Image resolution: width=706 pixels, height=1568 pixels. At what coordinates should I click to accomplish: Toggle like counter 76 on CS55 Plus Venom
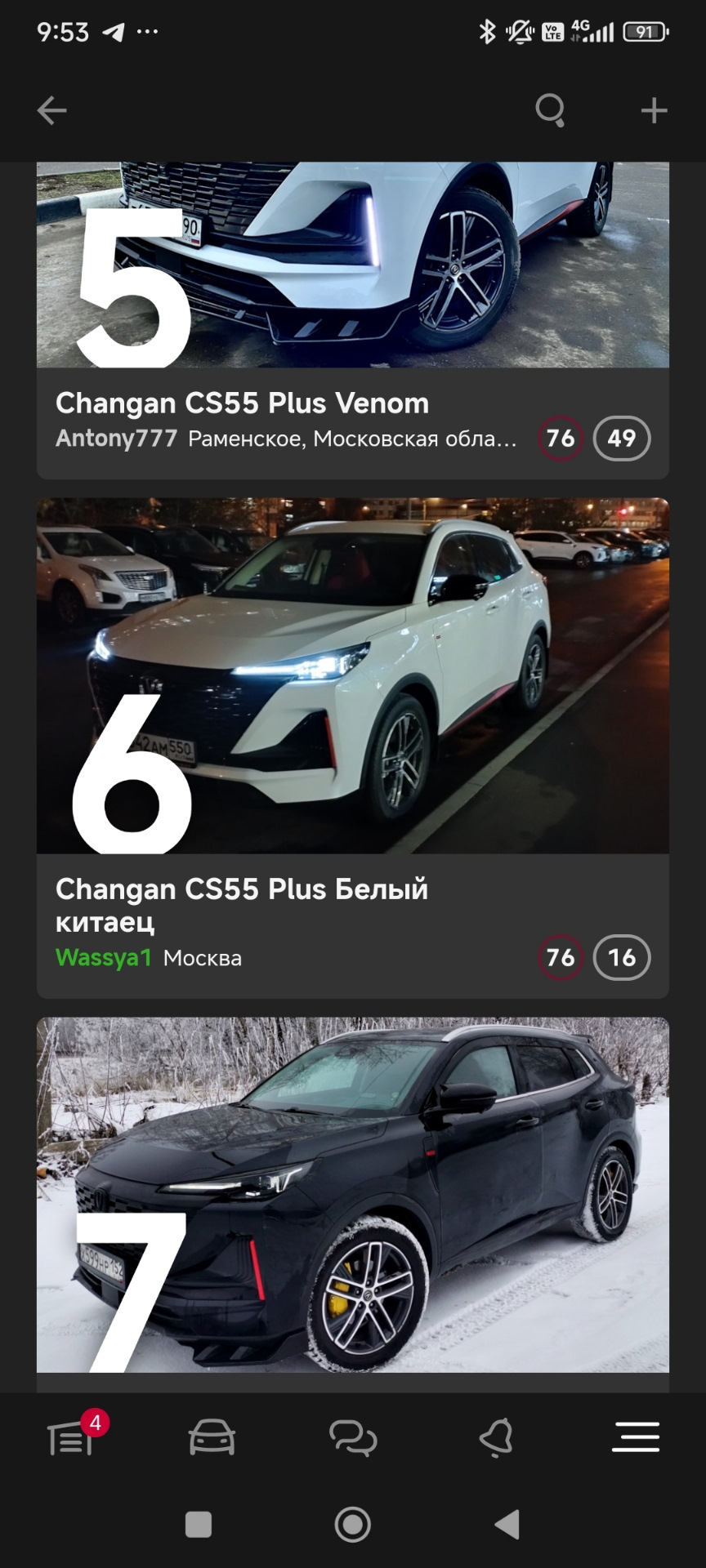[x=561, y=439]
